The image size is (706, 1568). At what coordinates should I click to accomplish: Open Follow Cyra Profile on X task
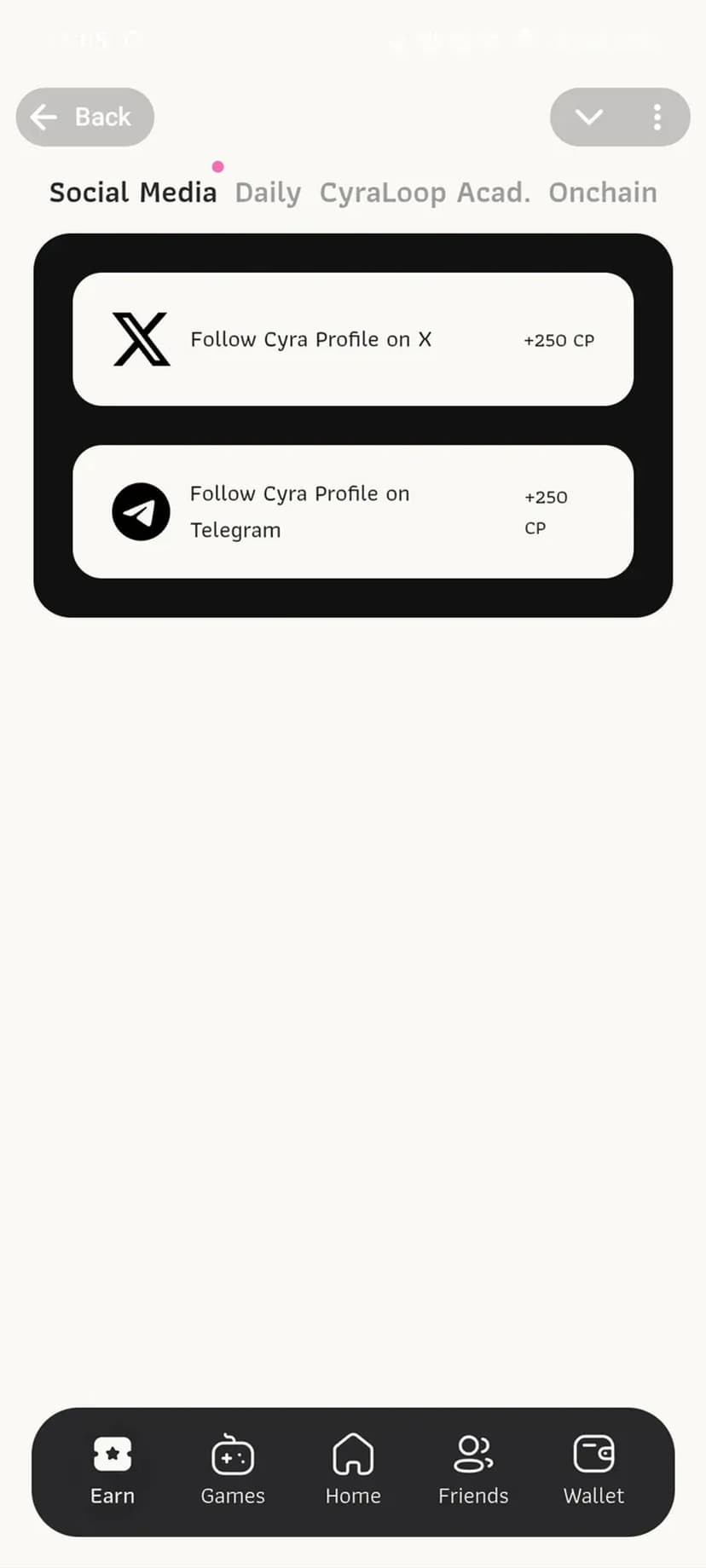[x=353, y=339]
